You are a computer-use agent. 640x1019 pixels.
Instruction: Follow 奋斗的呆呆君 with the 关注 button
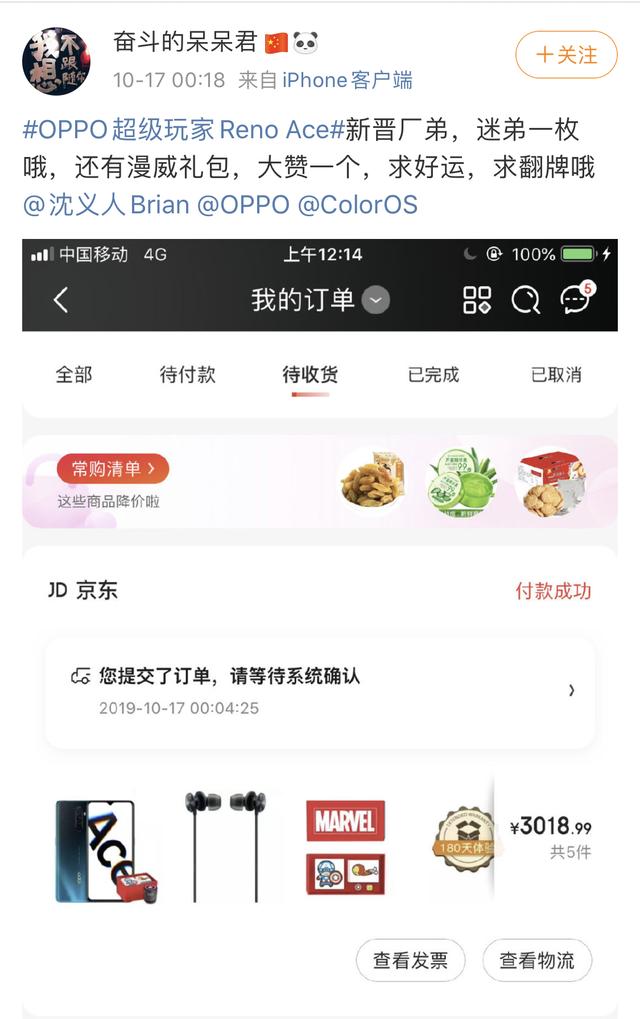point(566,55)
